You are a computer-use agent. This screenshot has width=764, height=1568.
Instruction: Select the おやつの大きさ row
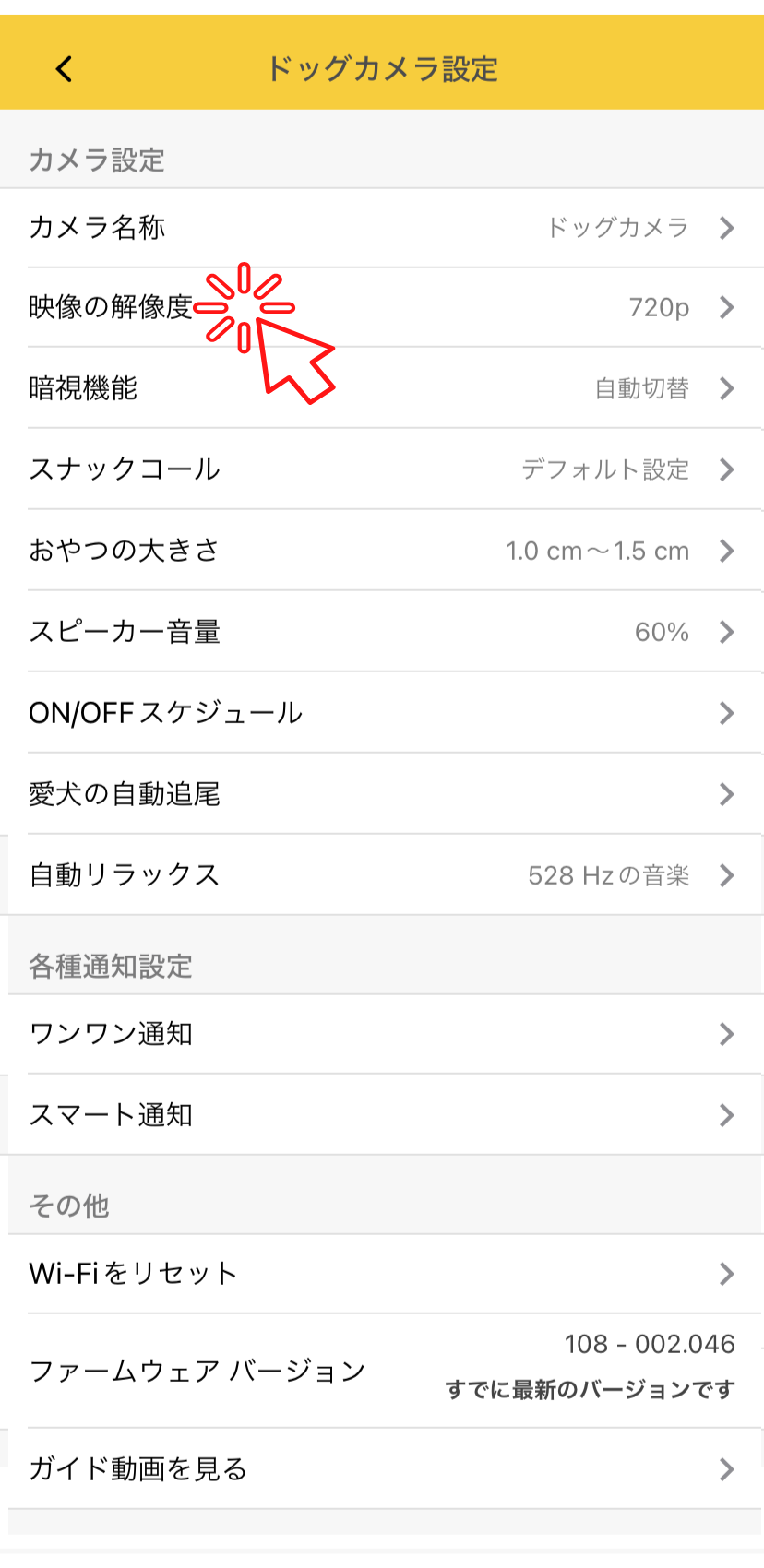click(x=382, y=551)
